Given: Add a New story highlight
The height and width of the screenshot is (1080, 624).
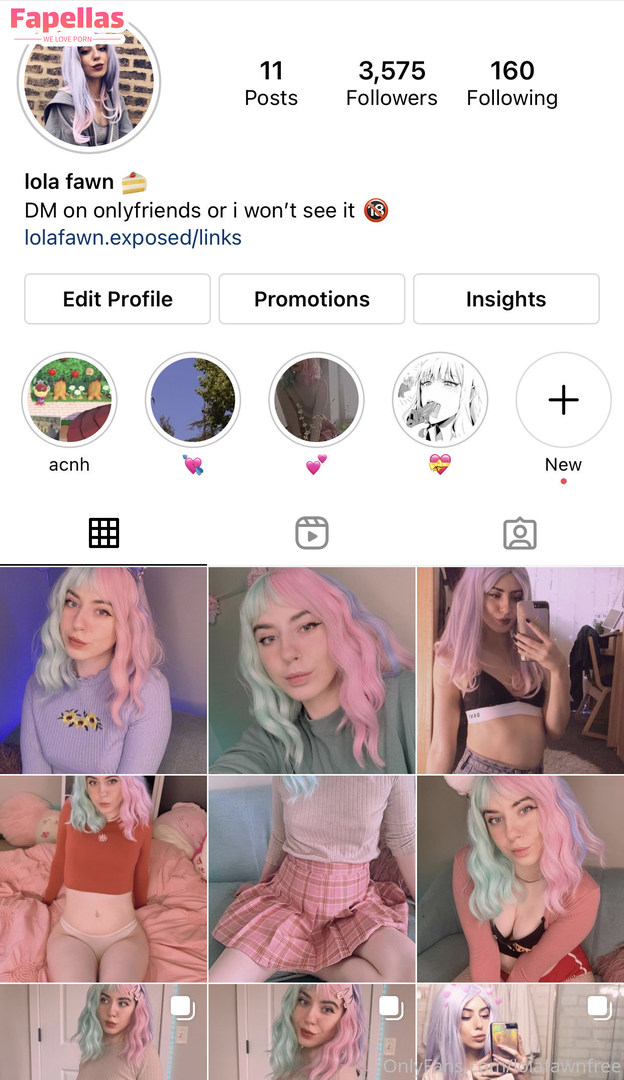Looking at the screenshot, I should (563, 400).
